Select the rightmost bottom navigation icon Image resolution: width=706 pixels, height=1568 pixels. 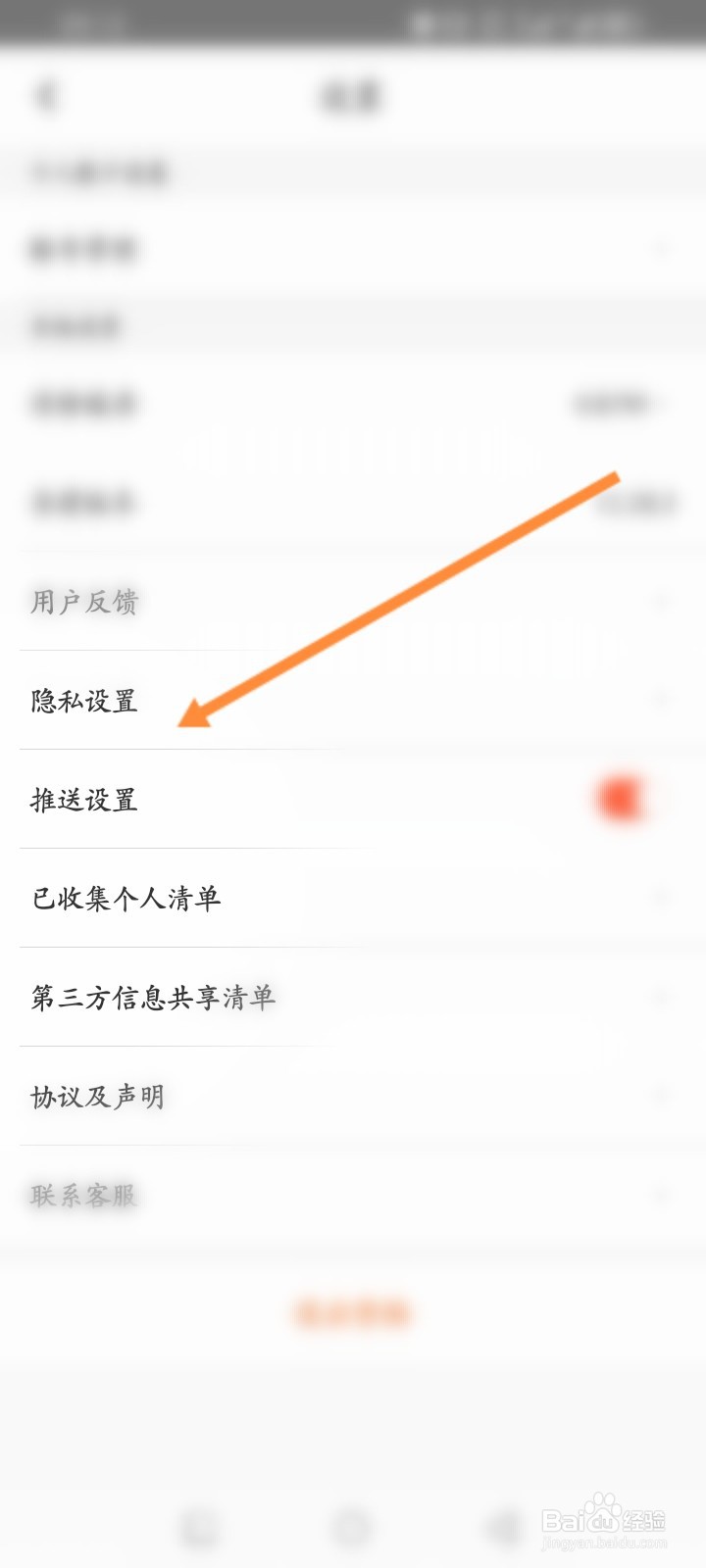[x=503, y=1525]
